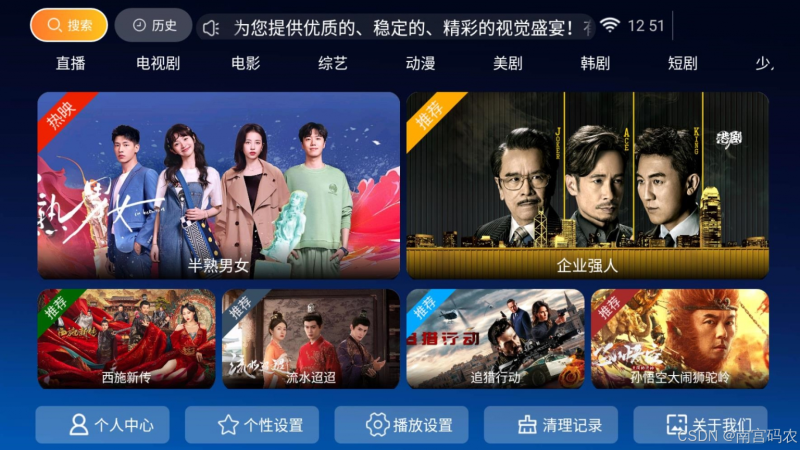The height and width of the screenshot is (450, 800).
Task: Open 个人中心 personal center
Action: [x=103, y=425]
